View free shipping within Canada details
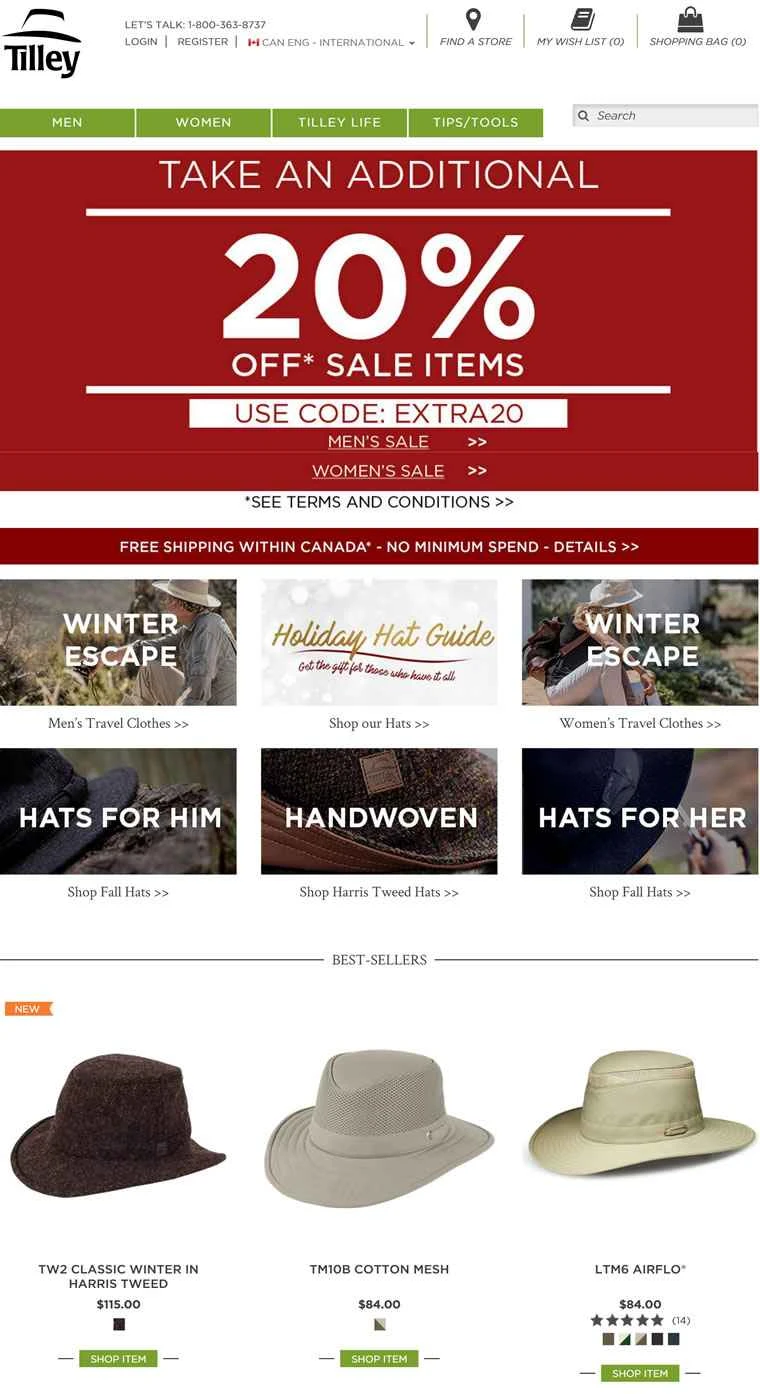This screenshot has width=760, height=1394. pos(379,547)
